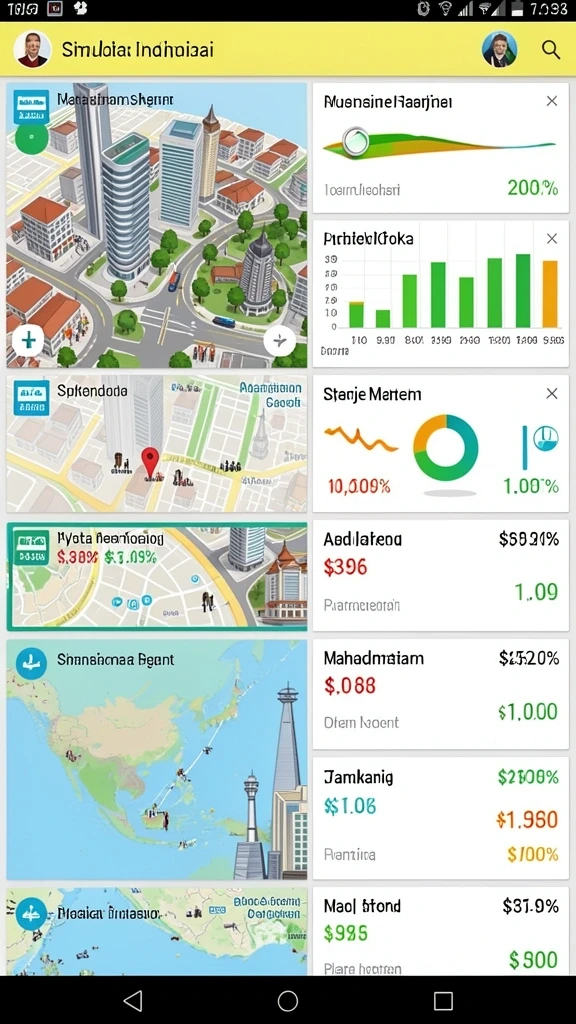Open the Snanaionaa Bgant regional map card
The image size is (576, 1024).
157,760
